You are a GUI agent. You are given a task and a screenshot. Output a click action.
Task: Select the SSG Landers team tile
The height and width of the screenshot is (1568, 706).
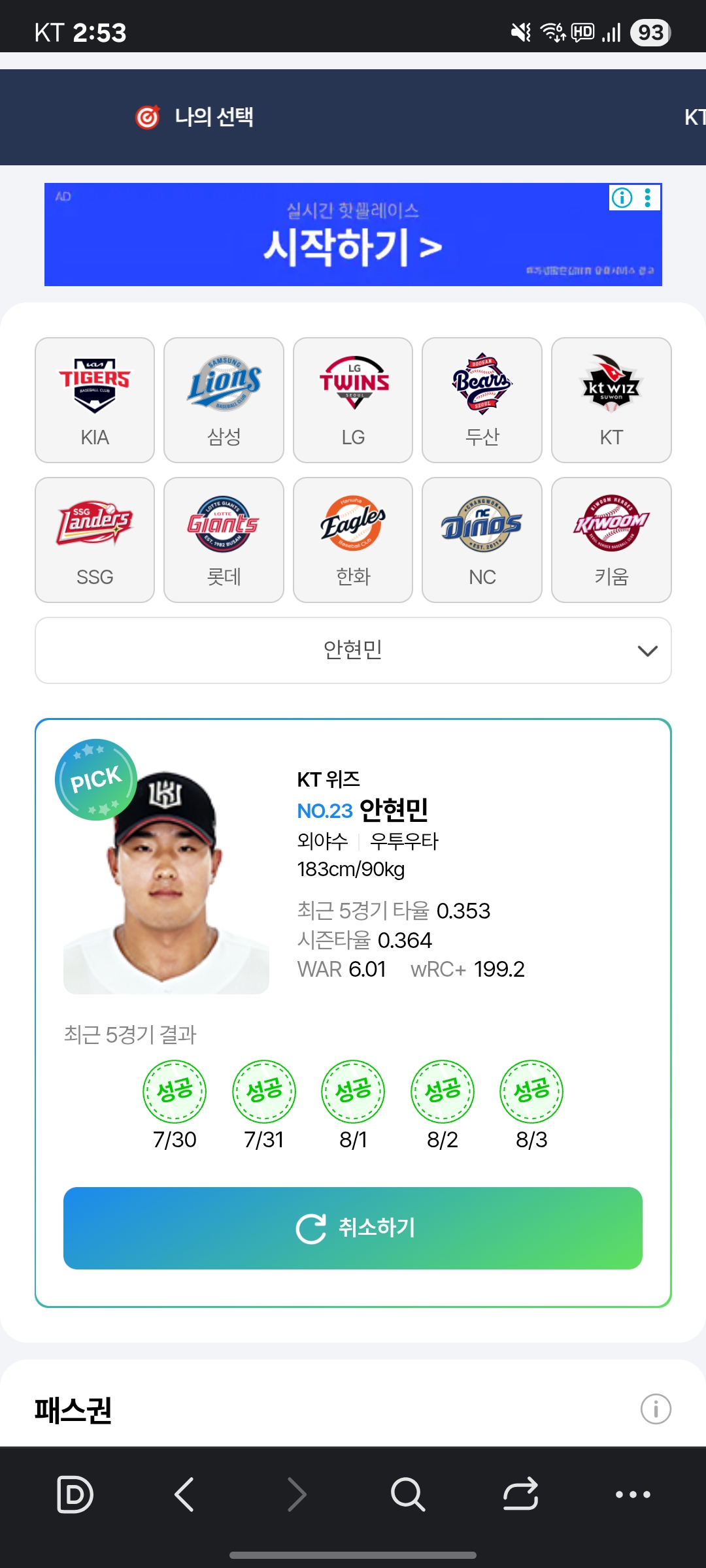(x=95, y=540)
